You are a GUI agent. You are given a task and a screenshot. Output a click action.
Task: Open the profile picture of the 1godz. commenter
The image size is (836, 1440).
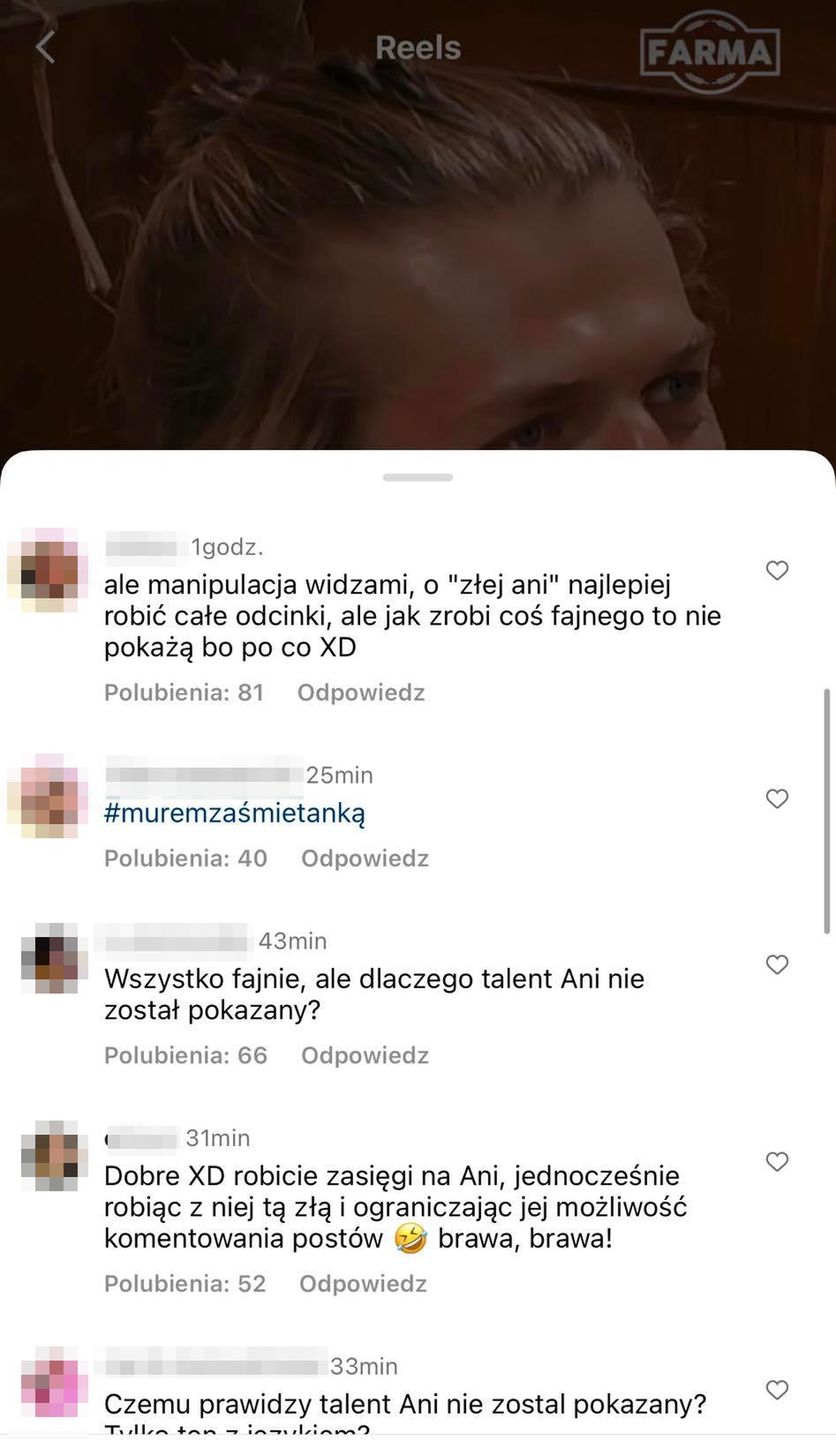[x=49, y=570]
